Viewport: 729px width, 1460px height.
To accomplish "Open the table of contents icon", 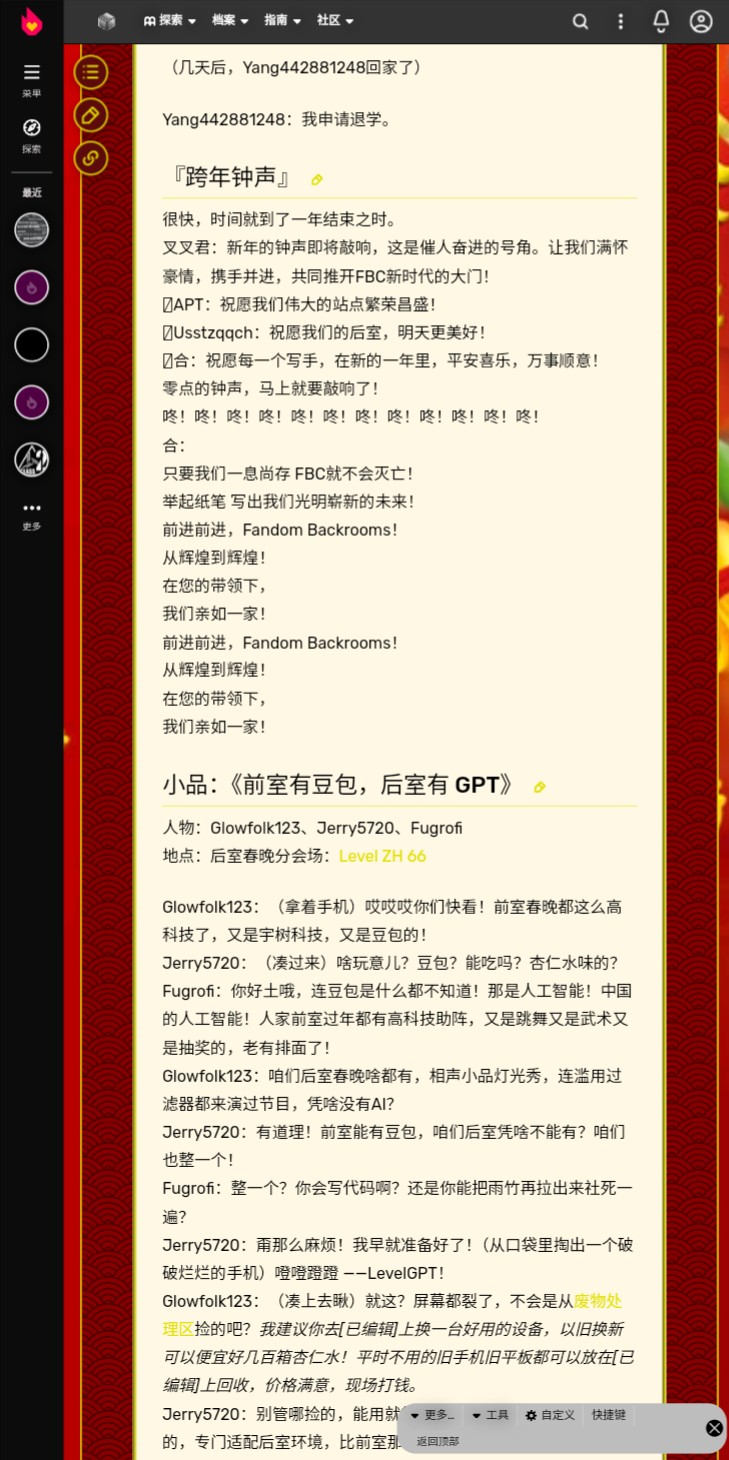I will (x=91, y=72).
